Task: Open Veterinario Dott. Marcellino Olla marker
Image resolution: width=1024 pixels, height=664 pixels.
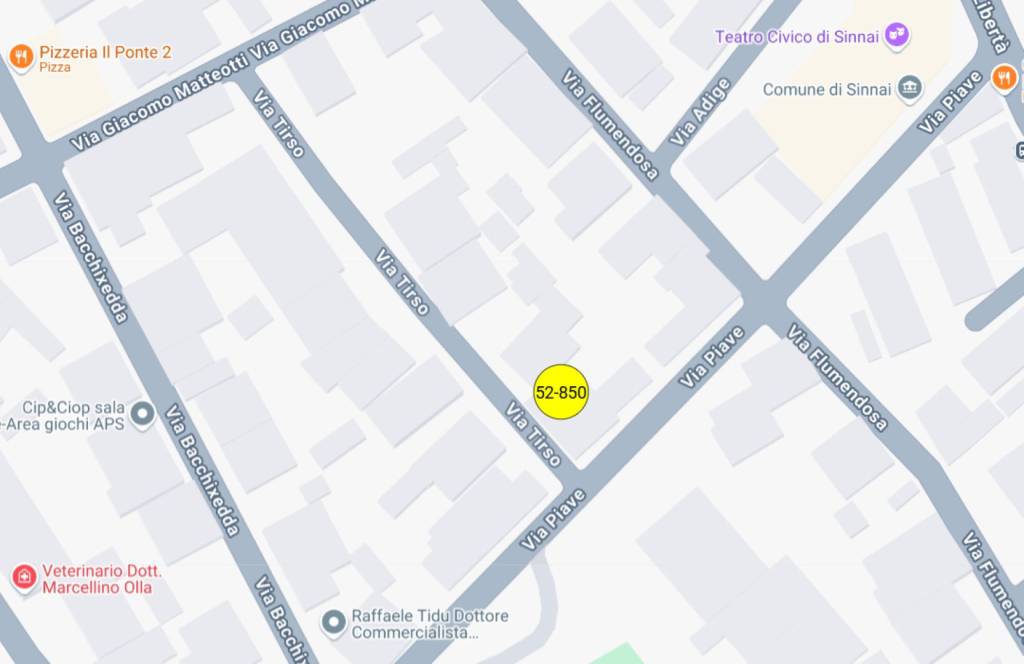Action: click(x=24, y=577)
